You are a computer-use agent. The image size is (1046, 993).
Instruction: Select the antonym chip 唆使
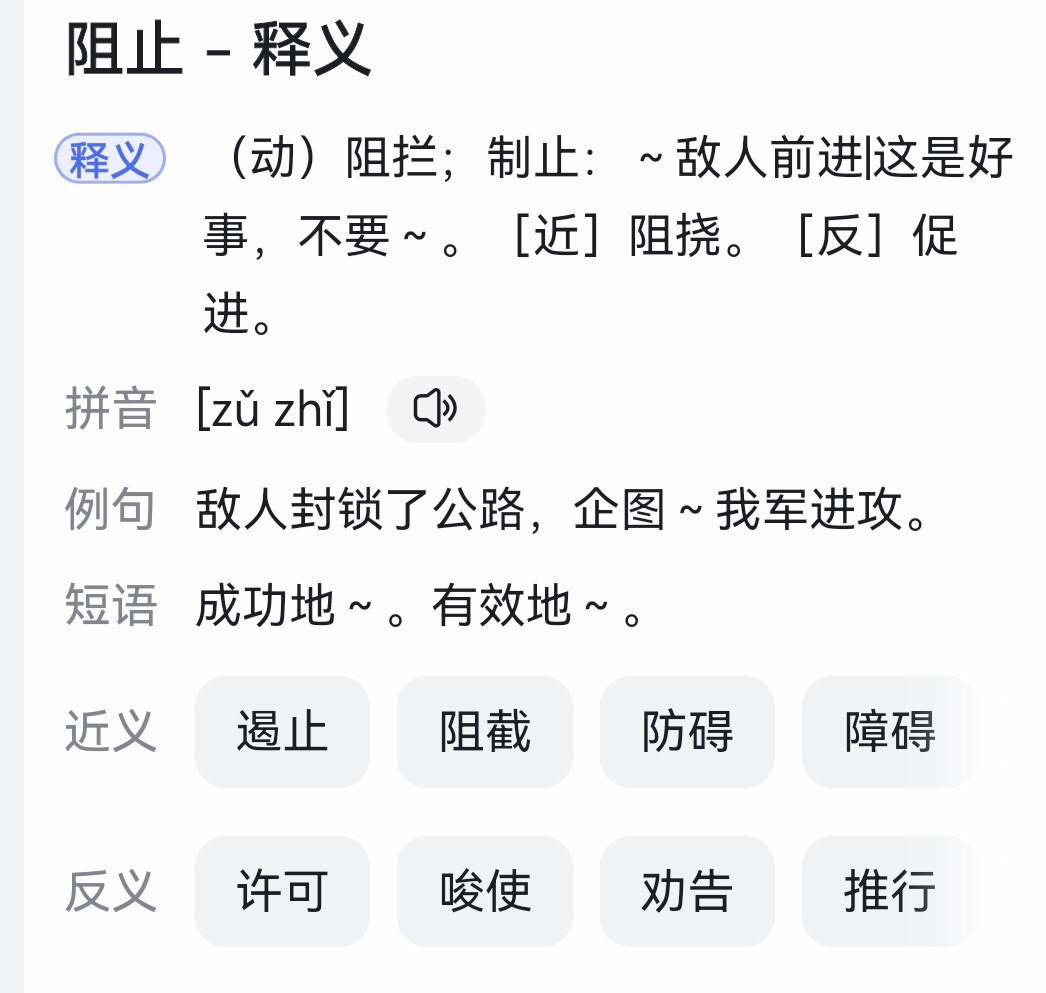click(x=484, y=891)
